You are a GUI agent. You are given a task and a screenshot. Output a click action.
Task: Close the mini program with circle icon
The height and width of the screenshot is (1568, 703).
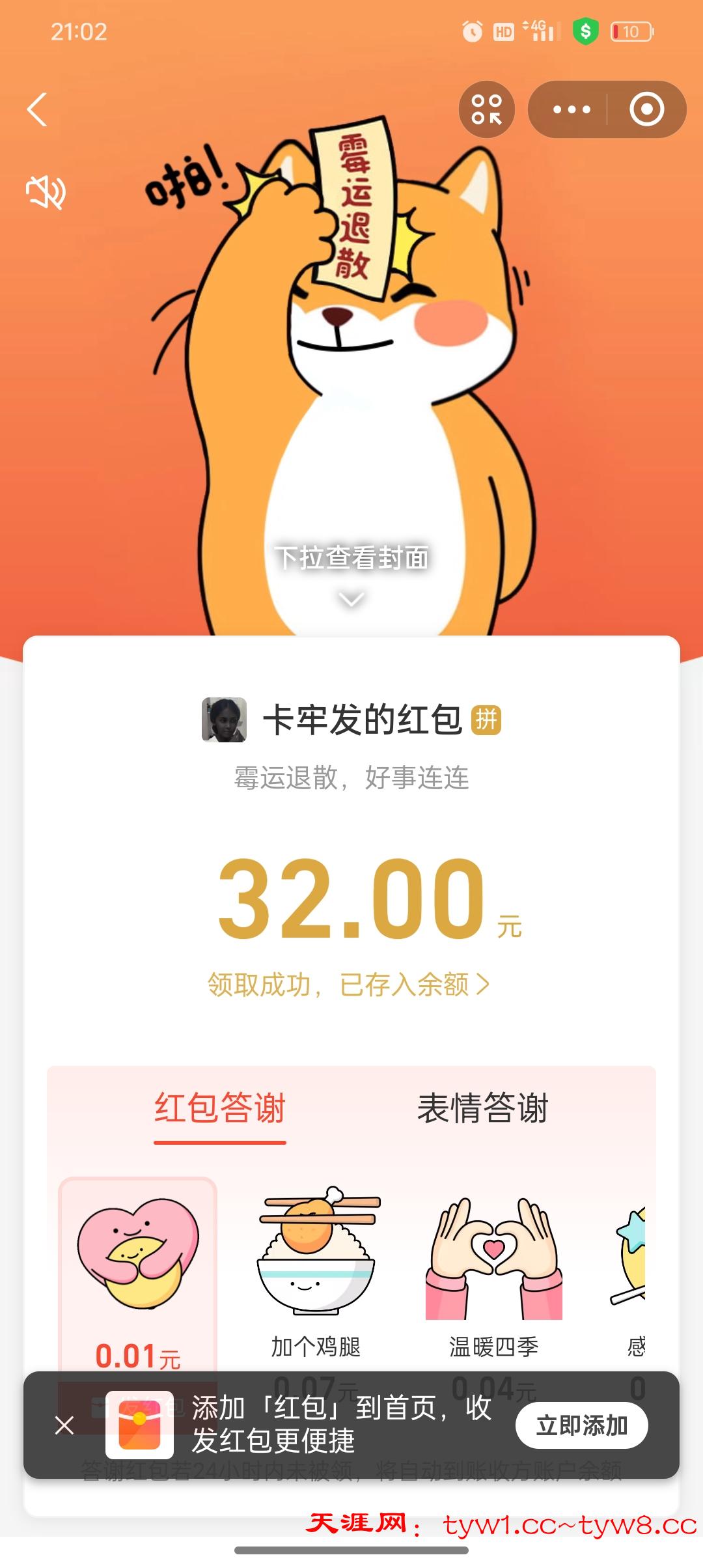coord(646,109)
